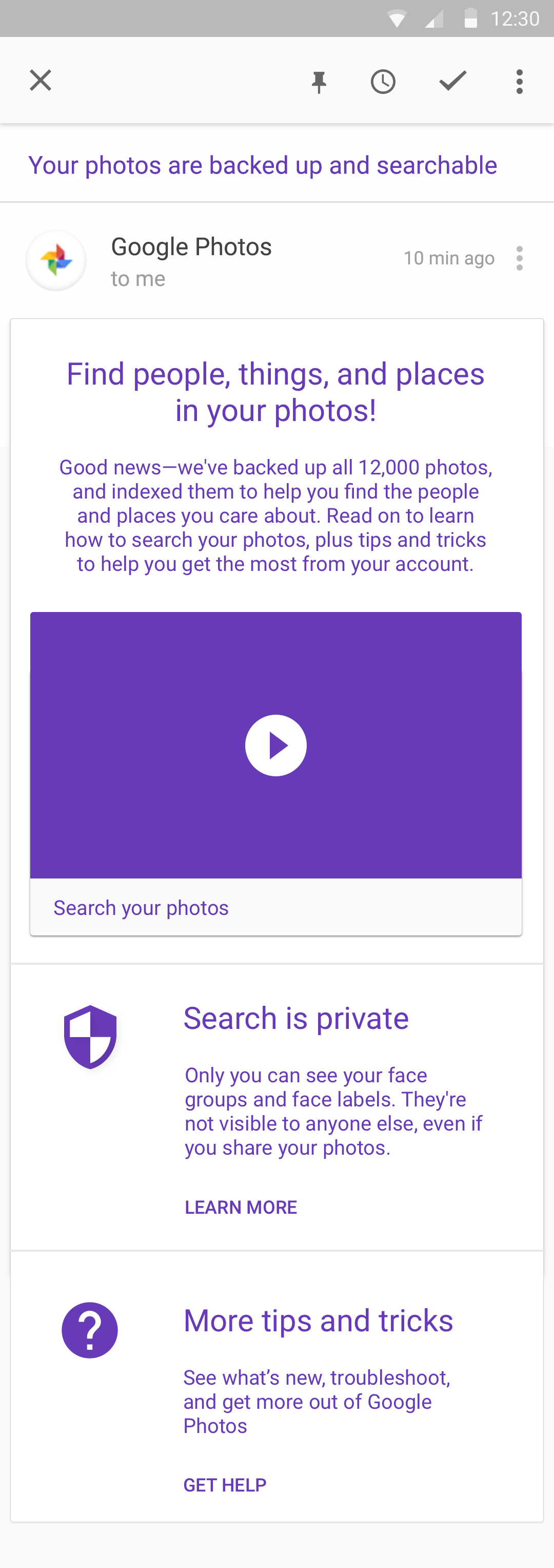Screen dimensions: 554x1568
Task: Mark the email as done
Action: 452,80
